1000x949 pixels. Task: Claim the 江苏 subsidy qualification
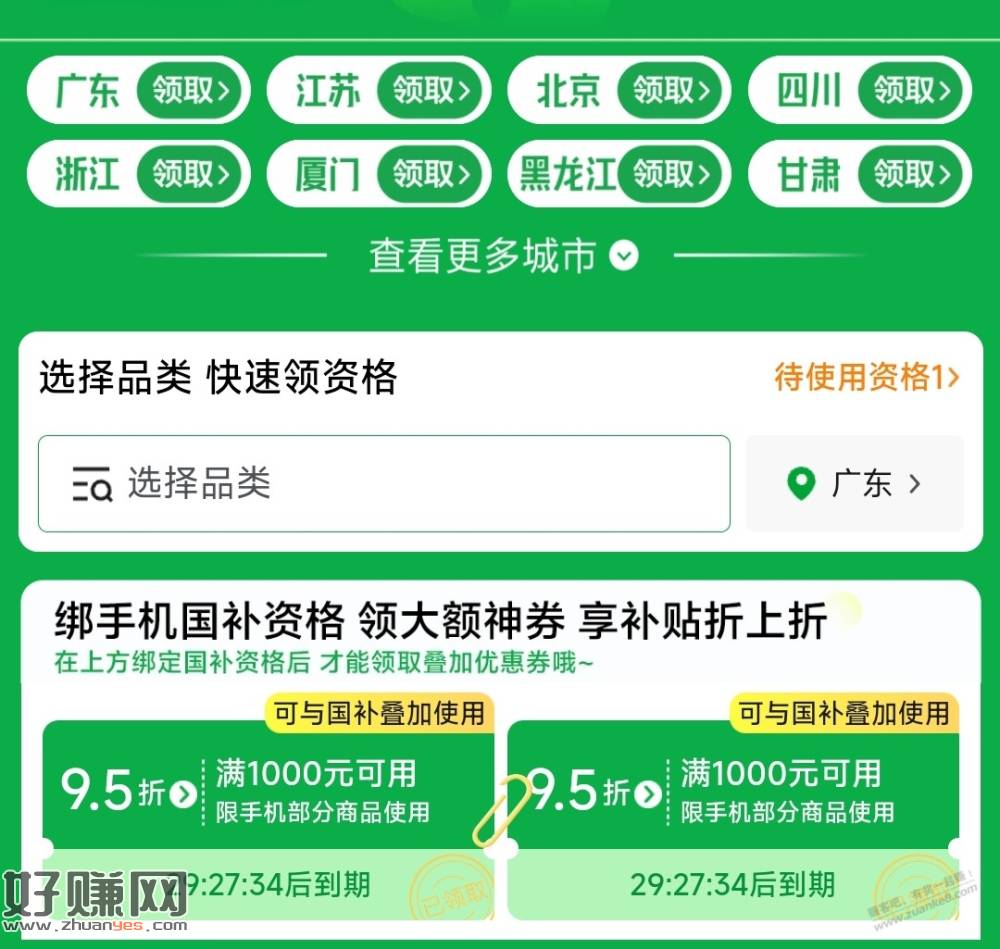point(431,91)
